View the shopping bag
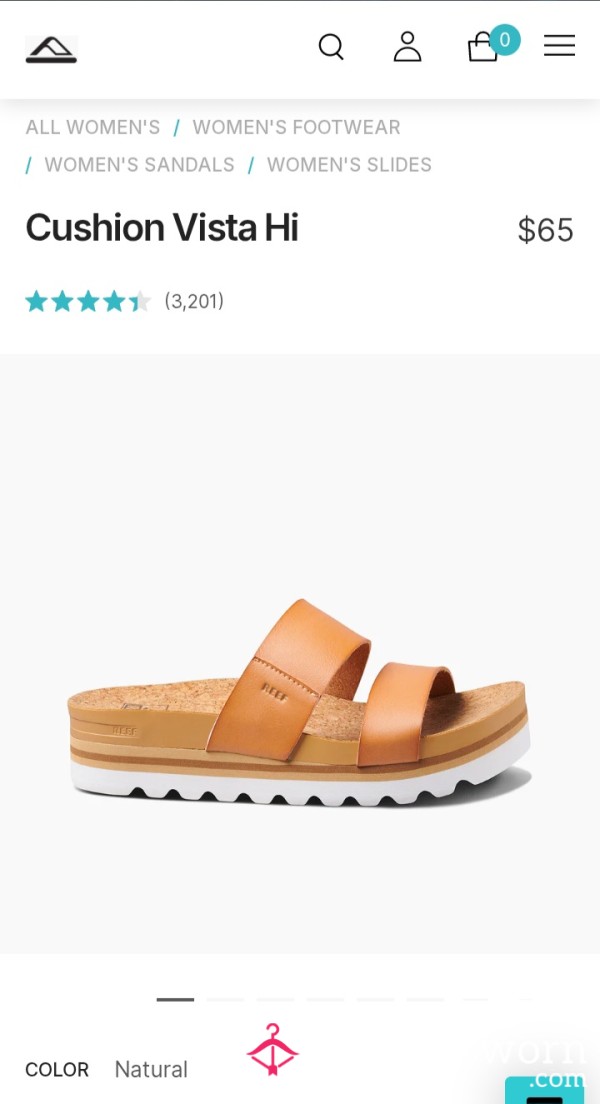This screenshot has height=1104, width=600. coord(493,44)
